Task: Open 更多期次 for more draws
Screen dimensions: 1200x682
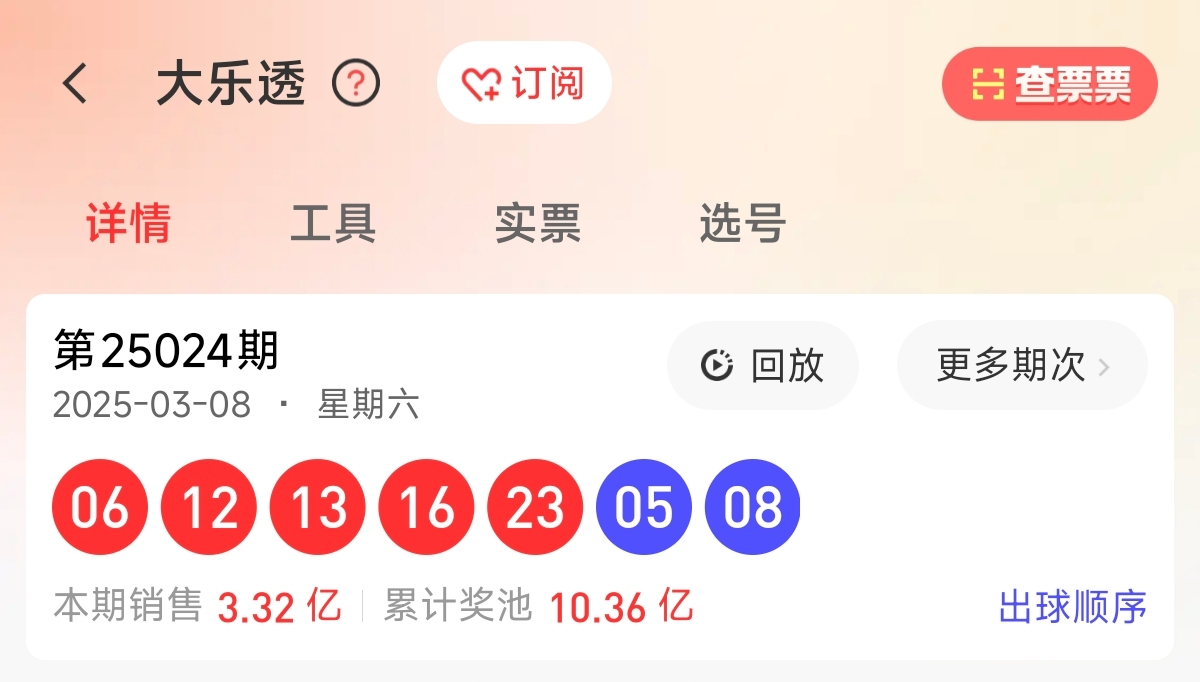Action: (1022, 366)
